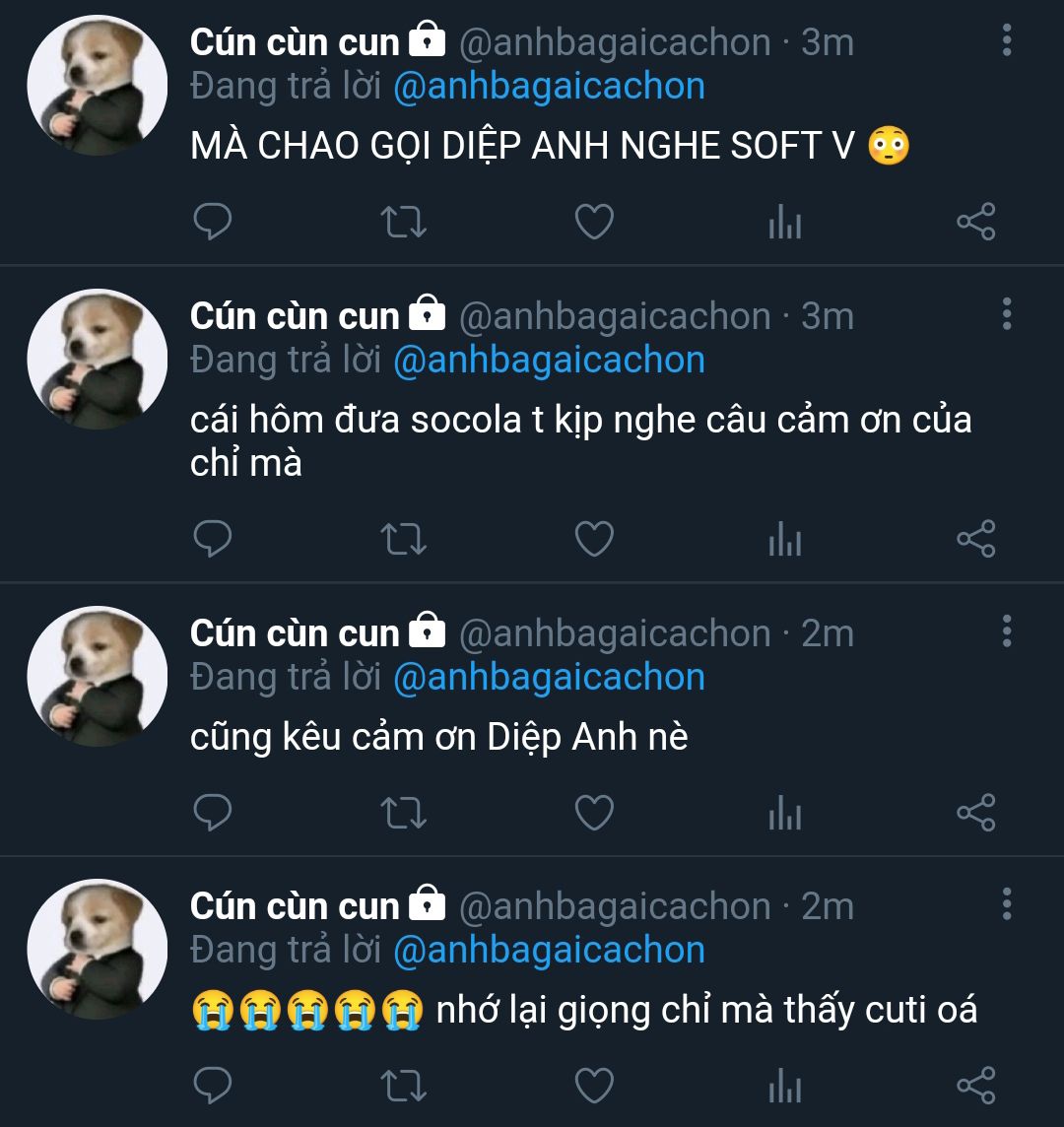The width and height of the screenshot is (1064, 1127).
Task: View analytics of 'cái hôm đưa socola' tweet
Action: click(x=785, y=538)
